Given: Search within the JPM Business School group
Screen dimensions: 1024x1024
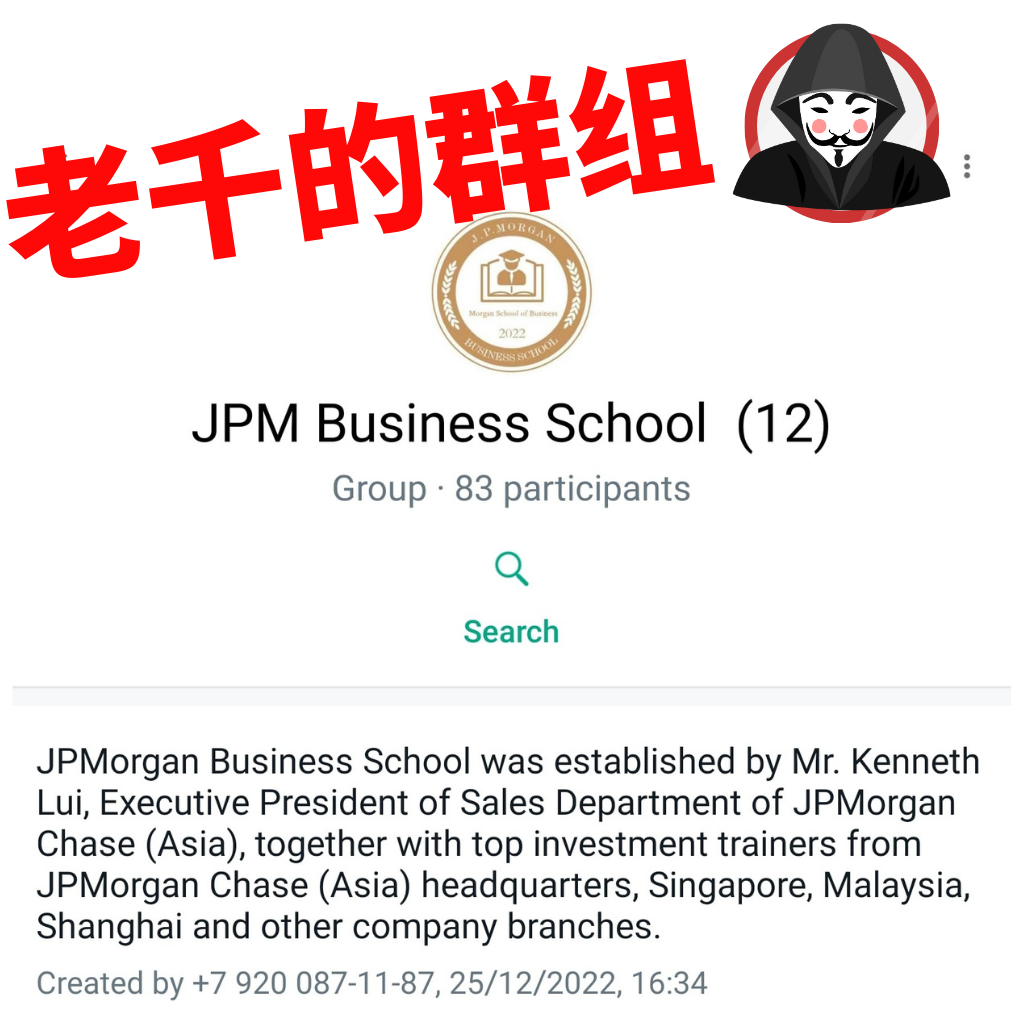Looking at the screenshot, I should click(x=511, y=596).
